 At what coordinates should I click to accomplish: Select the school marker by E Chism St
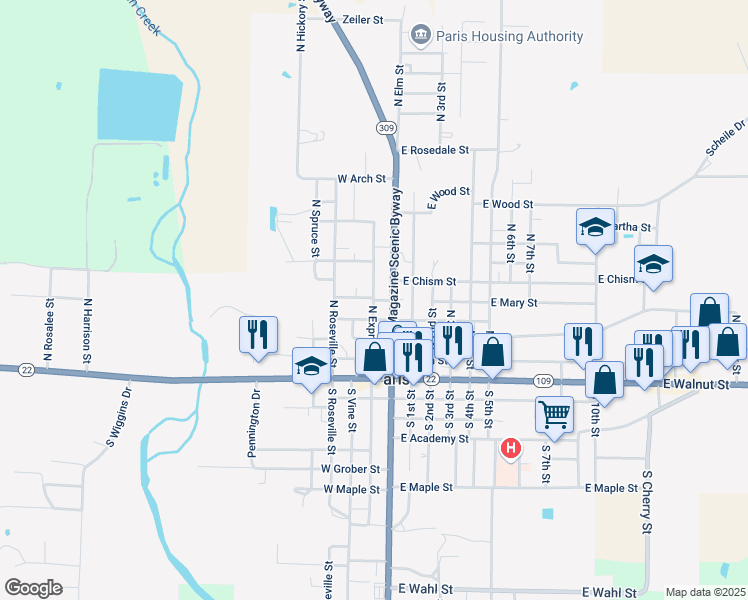pos(653,263)
